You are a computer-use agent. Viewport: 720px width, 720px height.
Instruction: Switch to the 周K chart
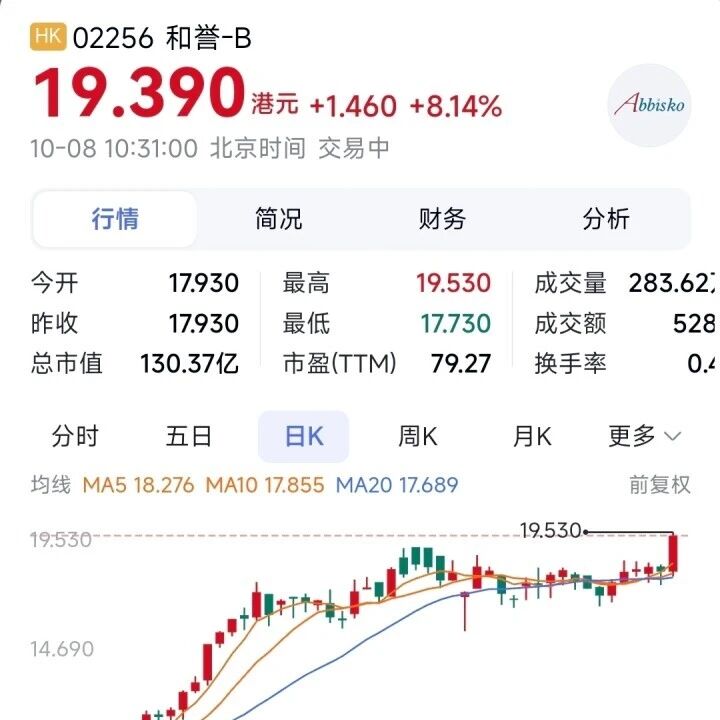(417, 436)
